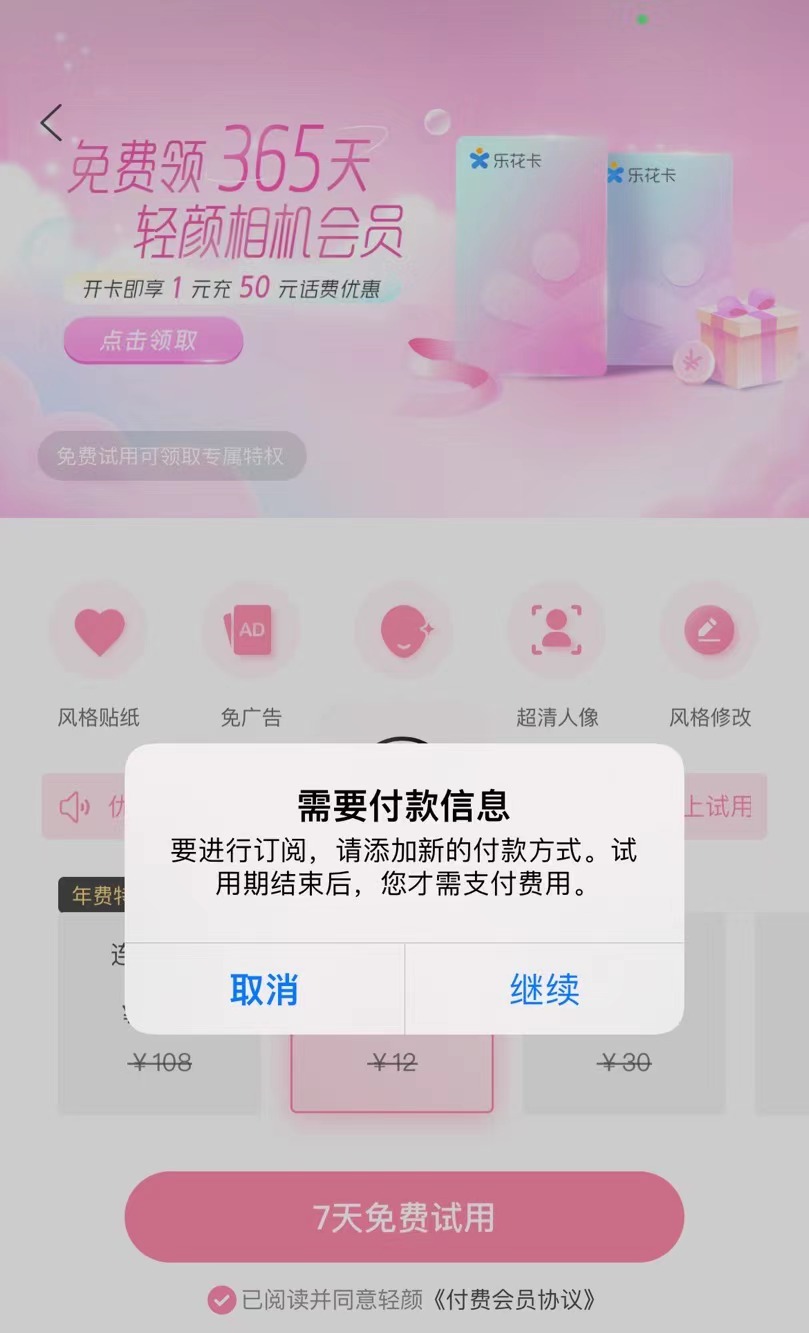The height and width of the screenshot is (1333, 809).
Task: Uncheck the 已阅读并同意 agreement checkbox
Action: 221,1300
